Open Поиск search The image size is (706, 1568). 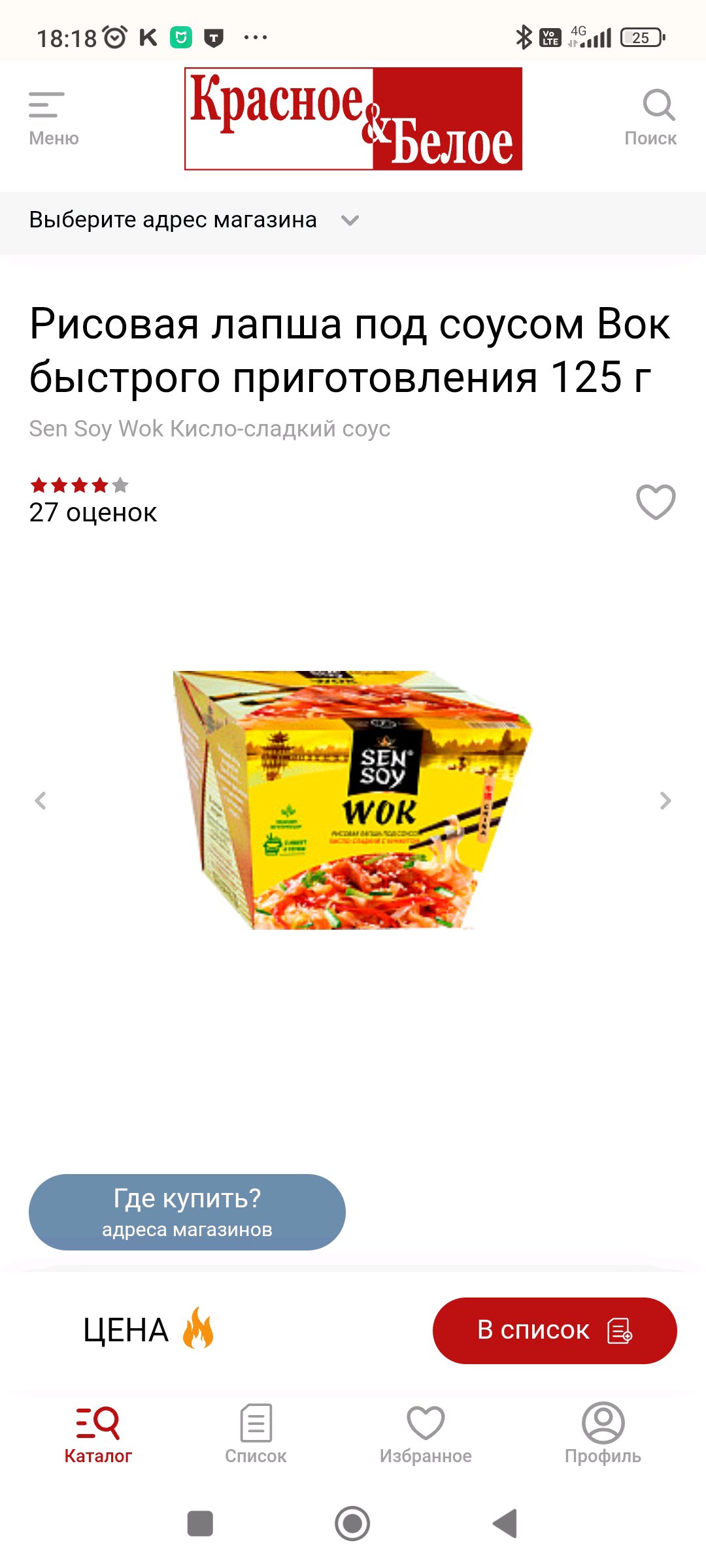point(654,118)
